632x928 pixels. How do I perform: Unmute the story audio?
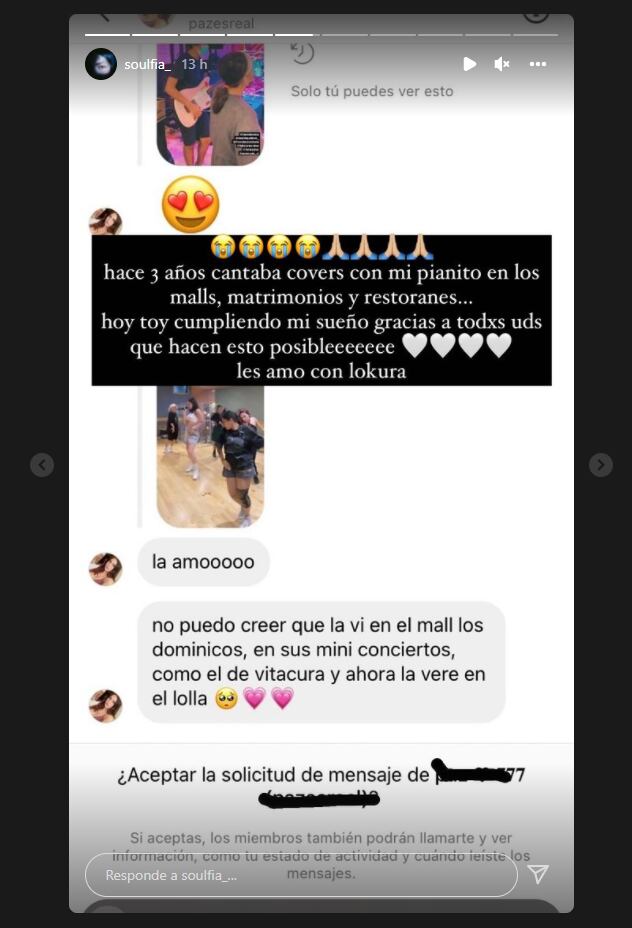pos(502,64)
